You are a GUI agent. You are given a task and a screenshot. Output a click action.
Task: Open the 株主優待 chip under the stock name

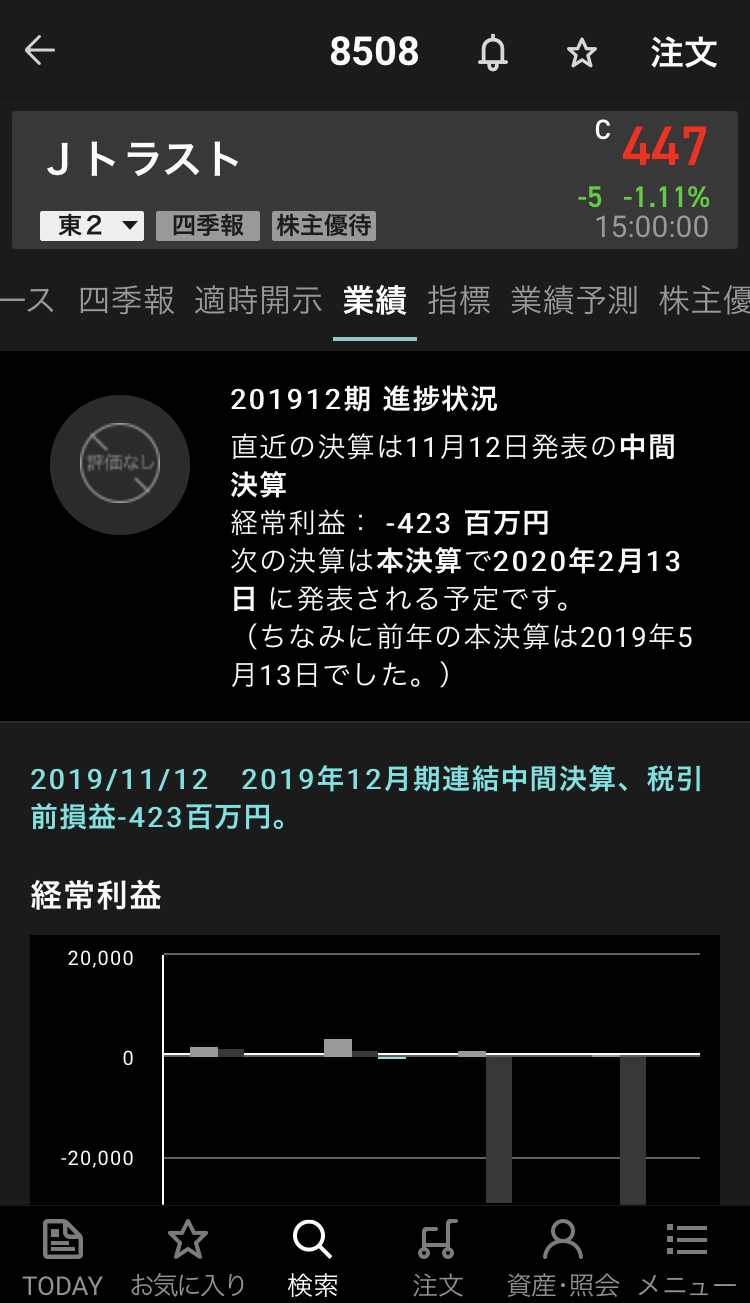point(324,226)
